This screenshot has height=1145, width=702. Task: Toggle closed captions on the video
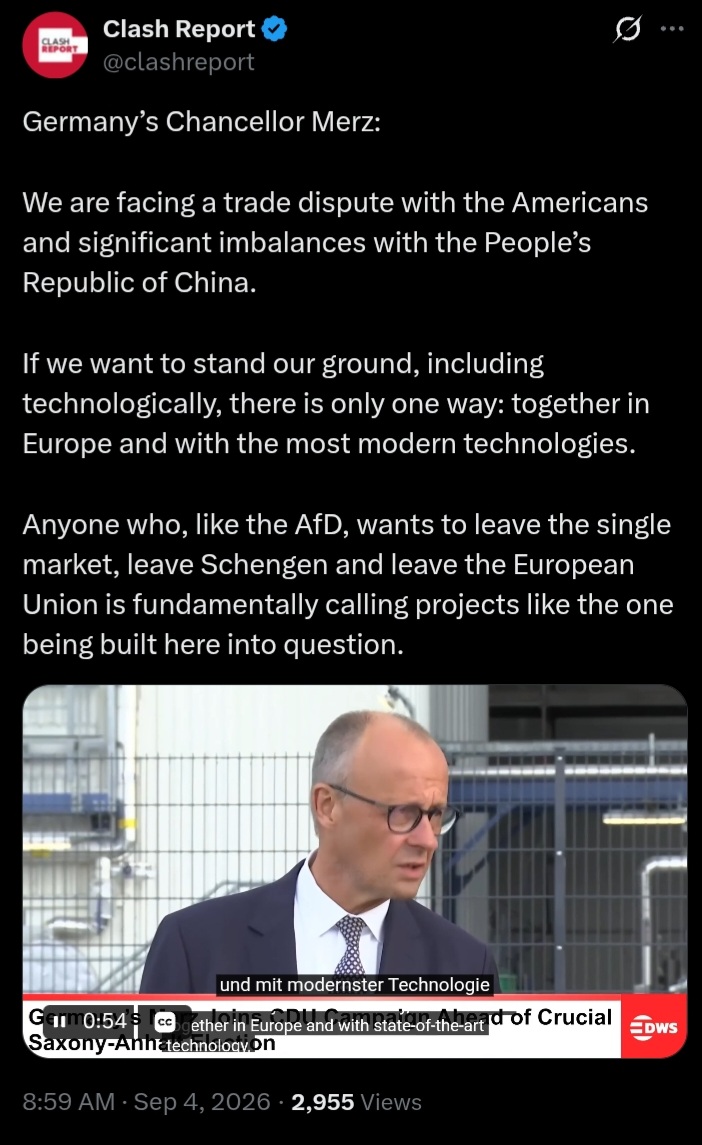[165, 1022]
